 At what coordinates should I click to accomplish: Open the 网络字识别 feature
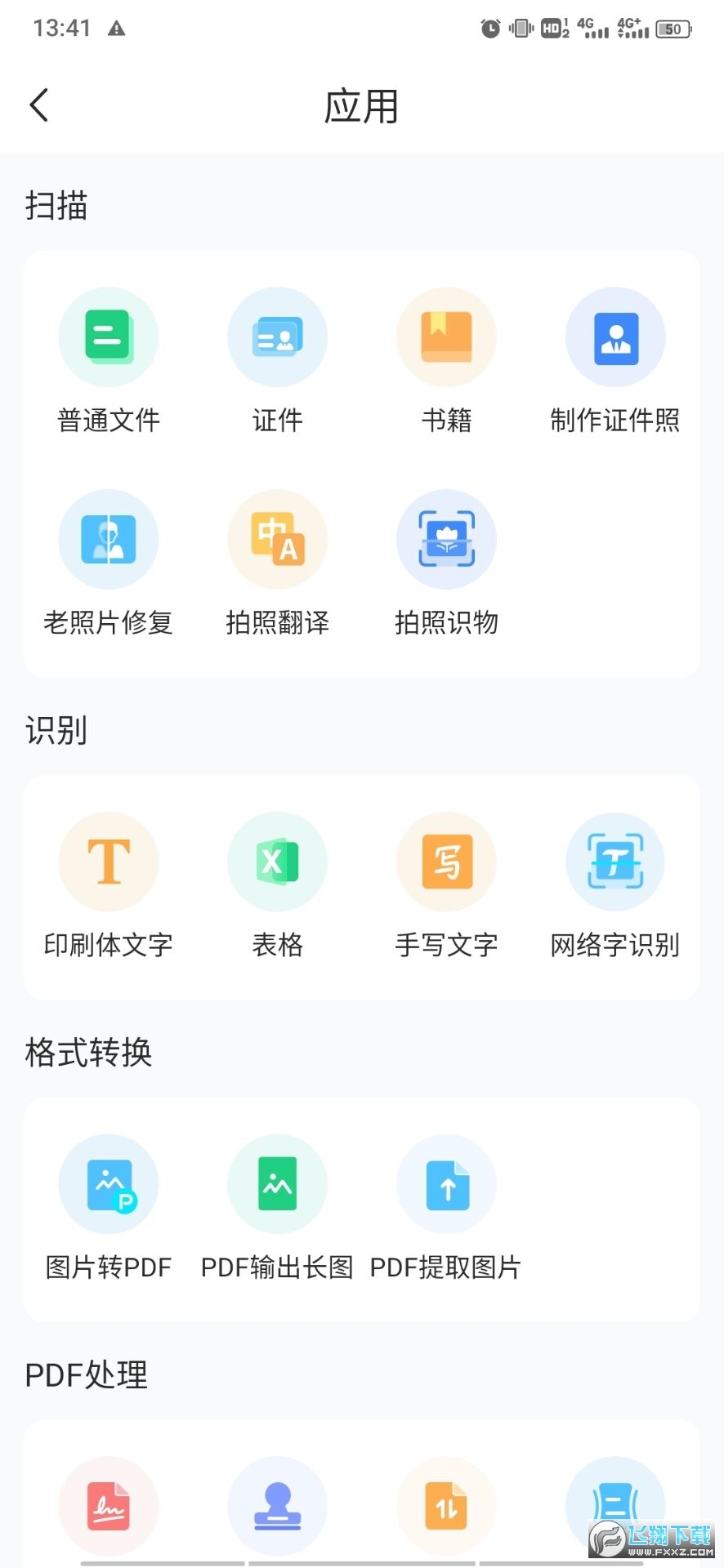pos(615,861)
